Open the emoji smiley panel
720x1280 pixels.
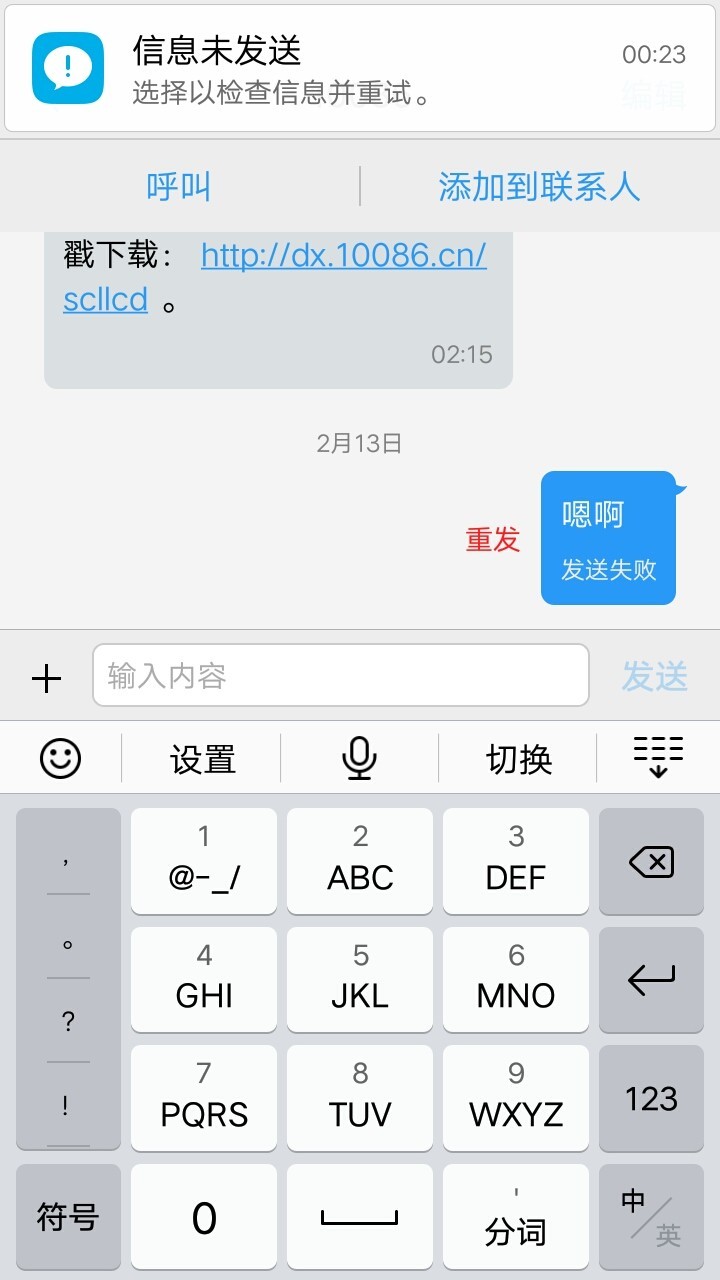[x=60, y=759]
